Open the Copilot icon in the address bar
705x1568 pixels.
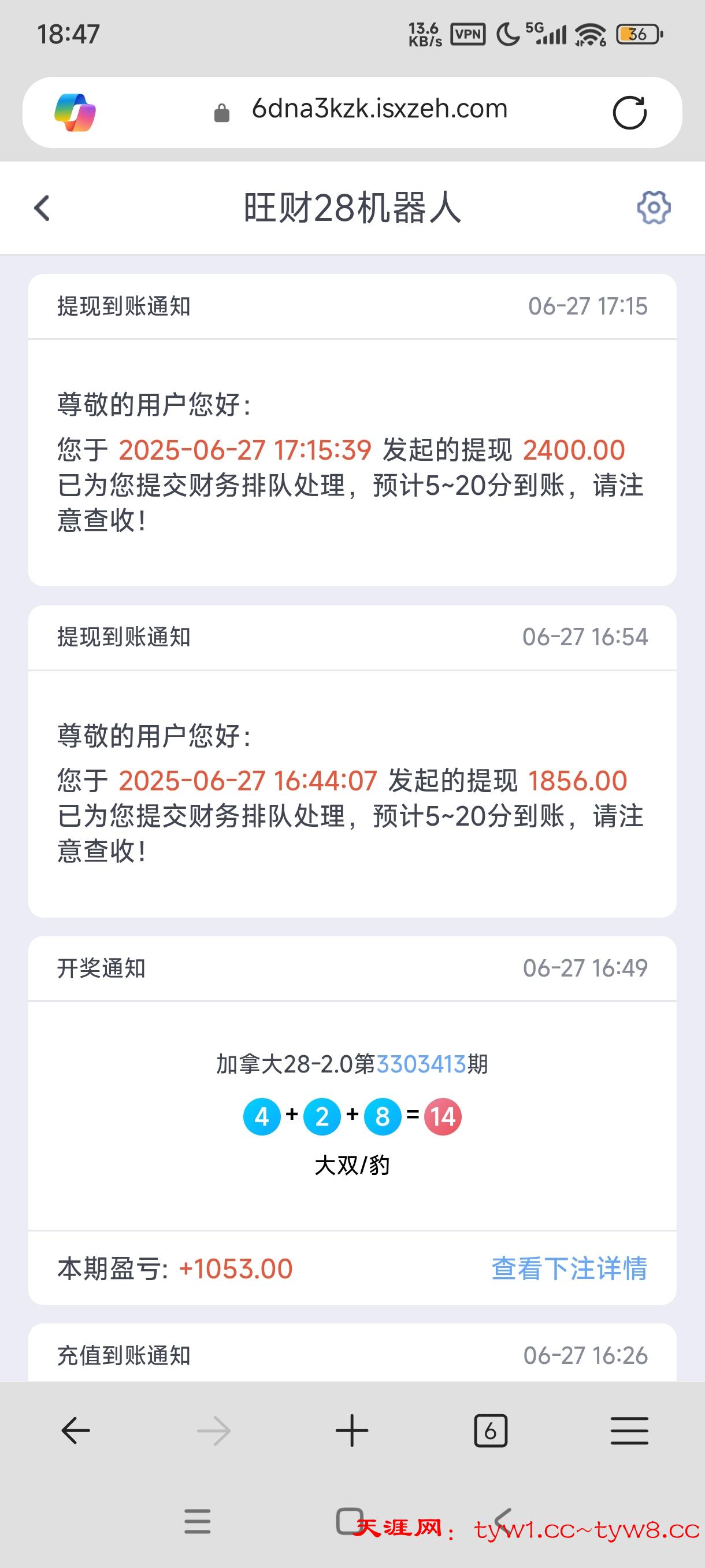coord(76,113)
